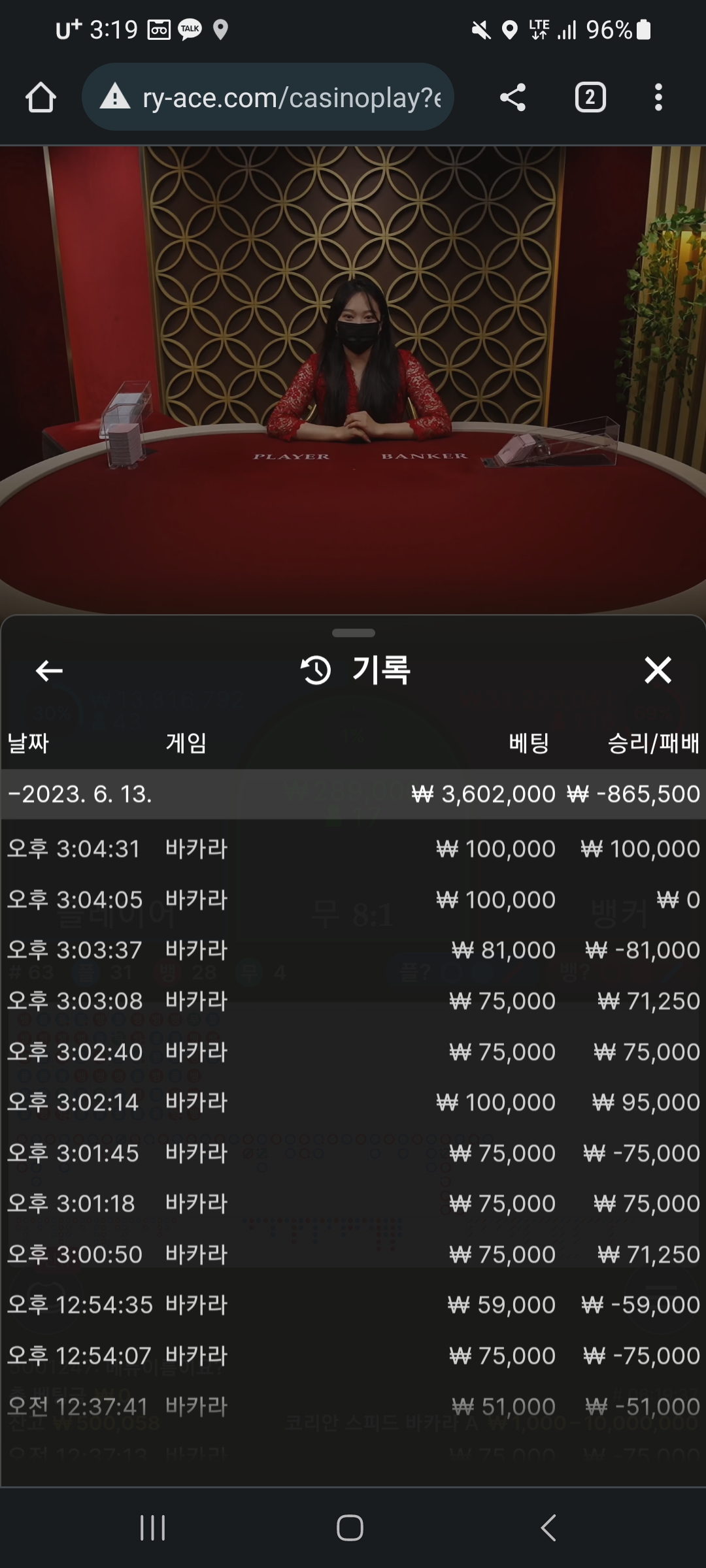Share the current page

tap(513, 98)
